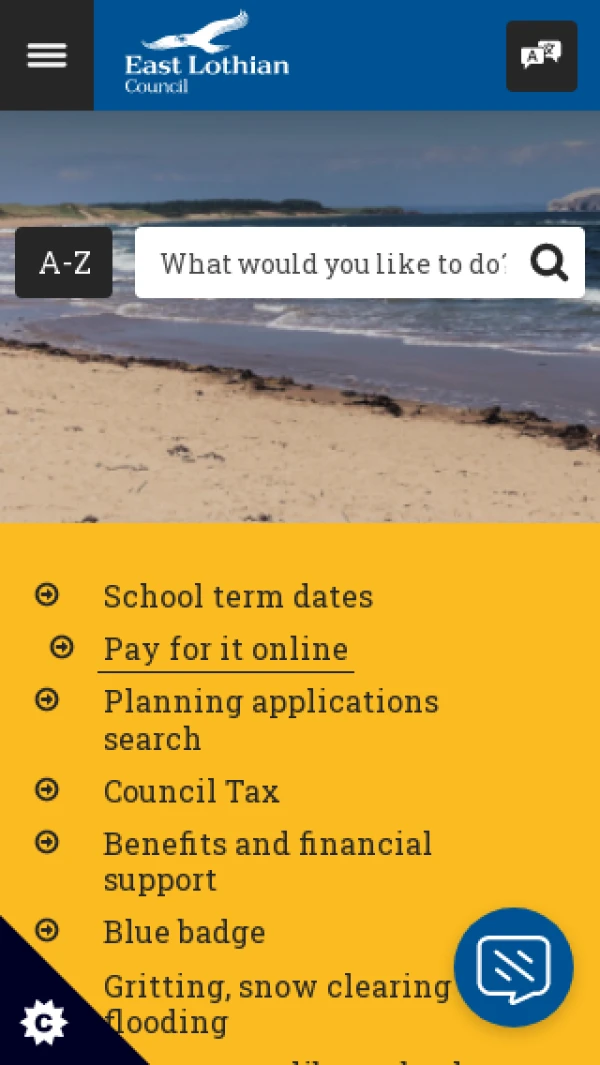This screenshot has width=600, height=1065.
Task: Open cookie settings in the corner
Action: coord(43,1022)
